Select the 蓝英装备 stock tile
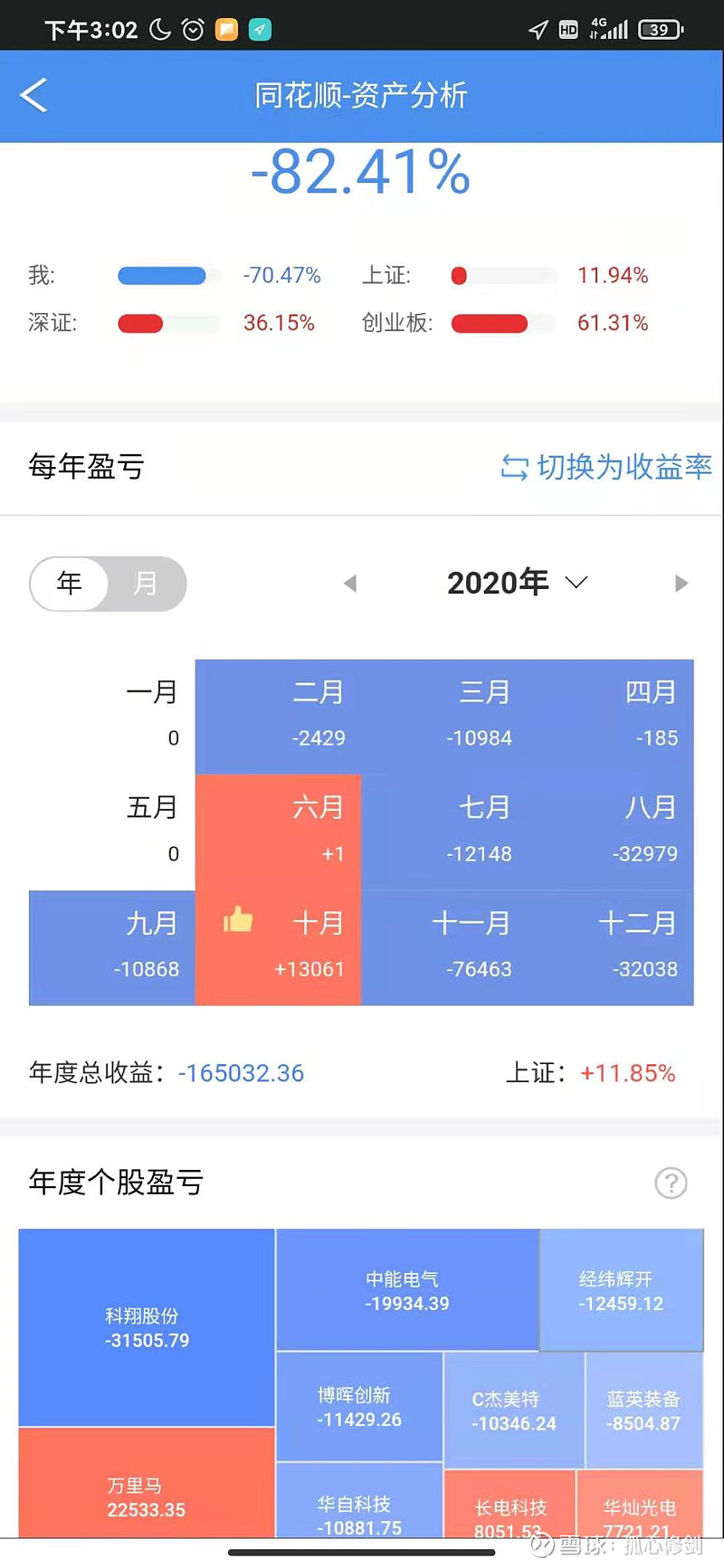724x1568 pixels. coord(644,1411)
